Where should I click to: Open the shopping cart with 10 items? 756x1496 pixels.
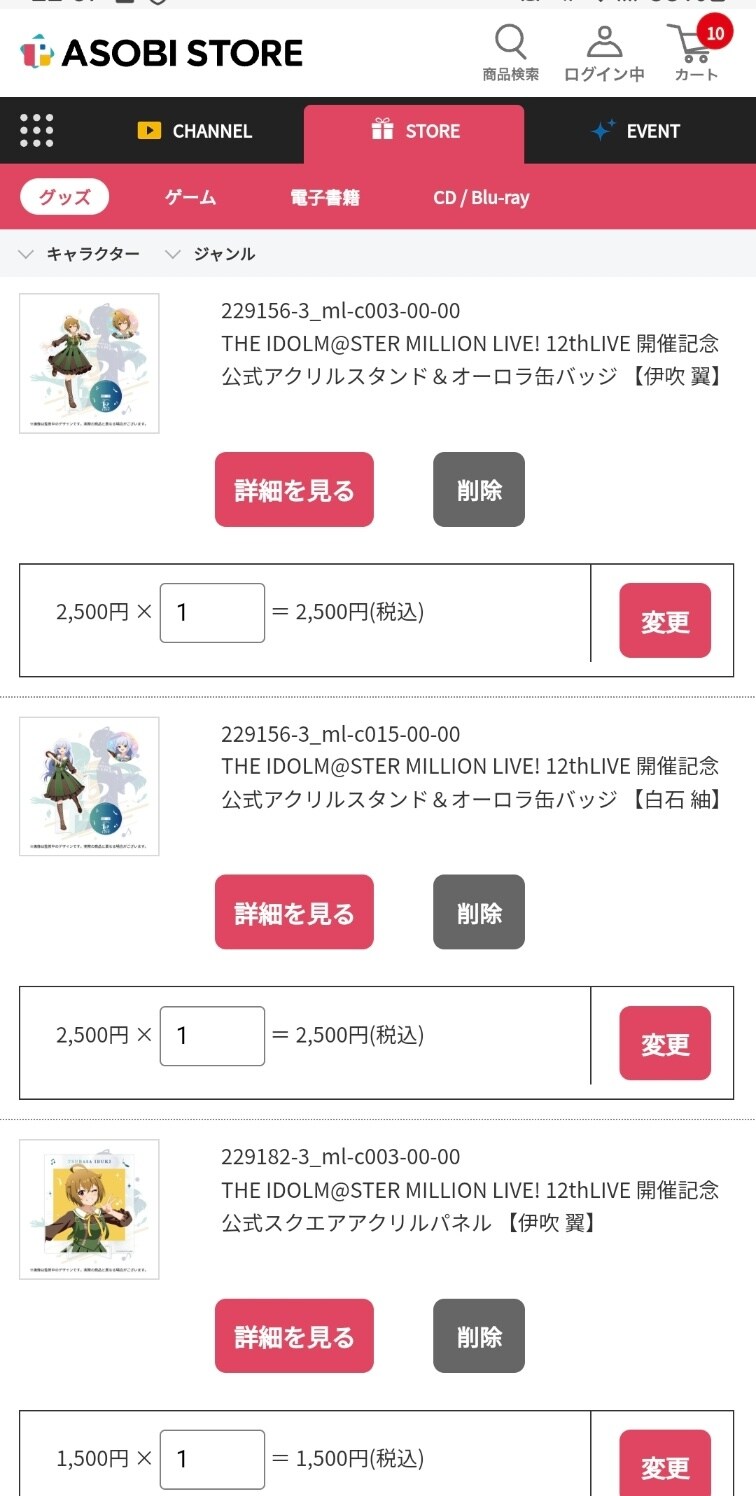coord(696,53)
